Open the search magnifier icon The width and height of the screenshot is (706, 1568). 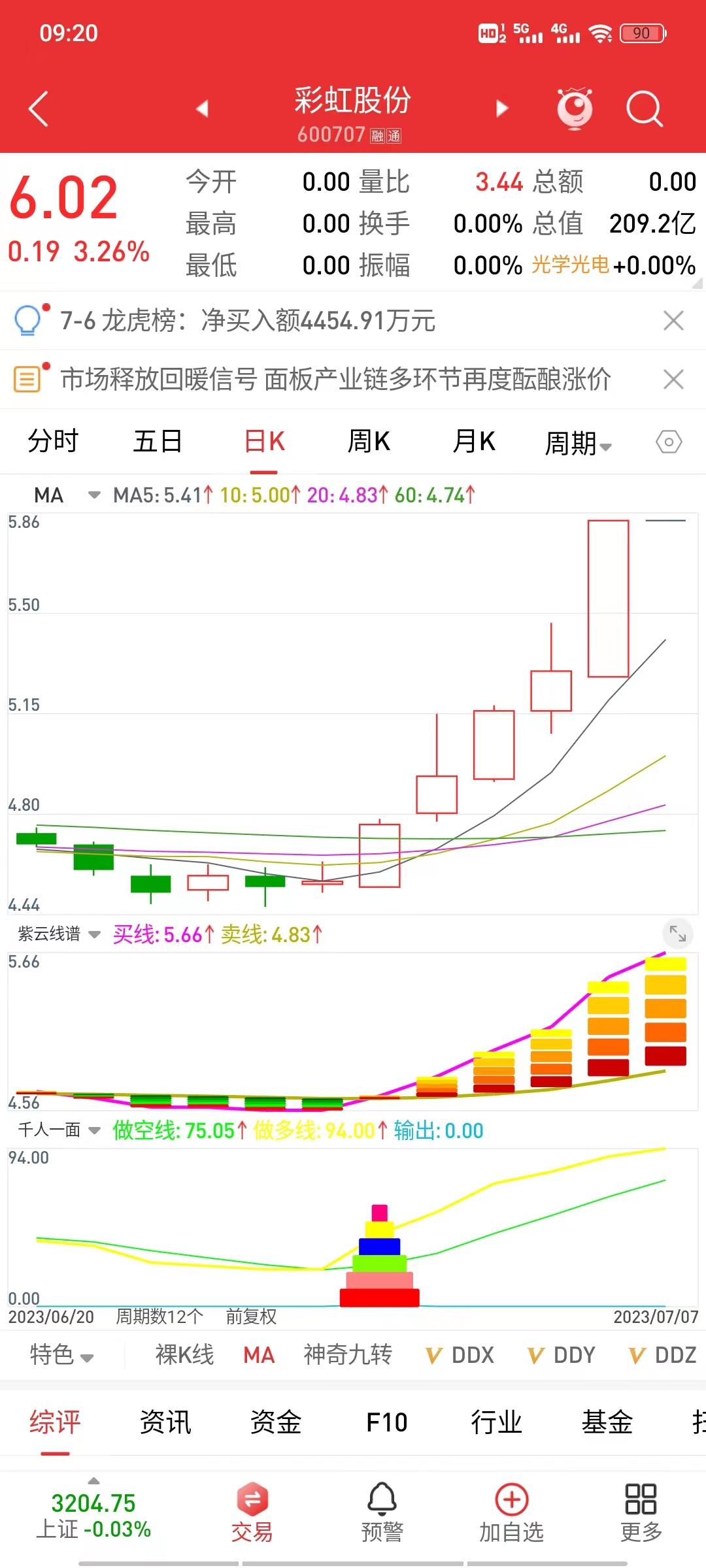pos(644,108)
